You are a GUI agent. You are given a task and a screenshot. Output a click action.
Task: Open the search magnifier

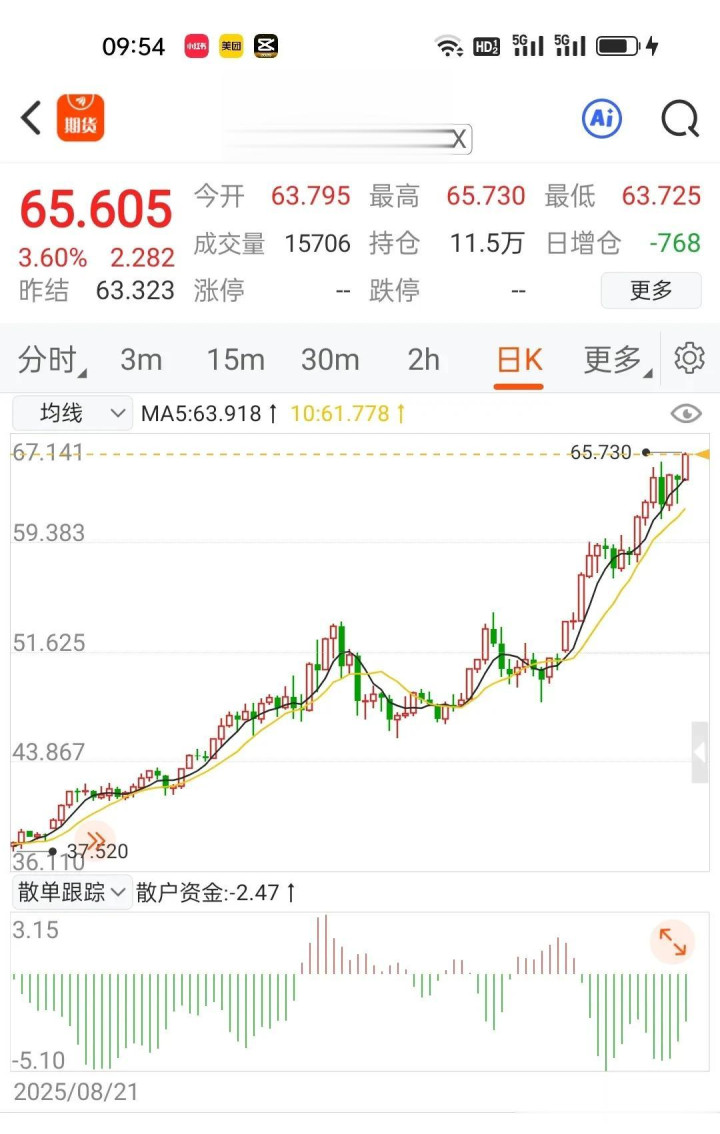[x=680, y=119]
